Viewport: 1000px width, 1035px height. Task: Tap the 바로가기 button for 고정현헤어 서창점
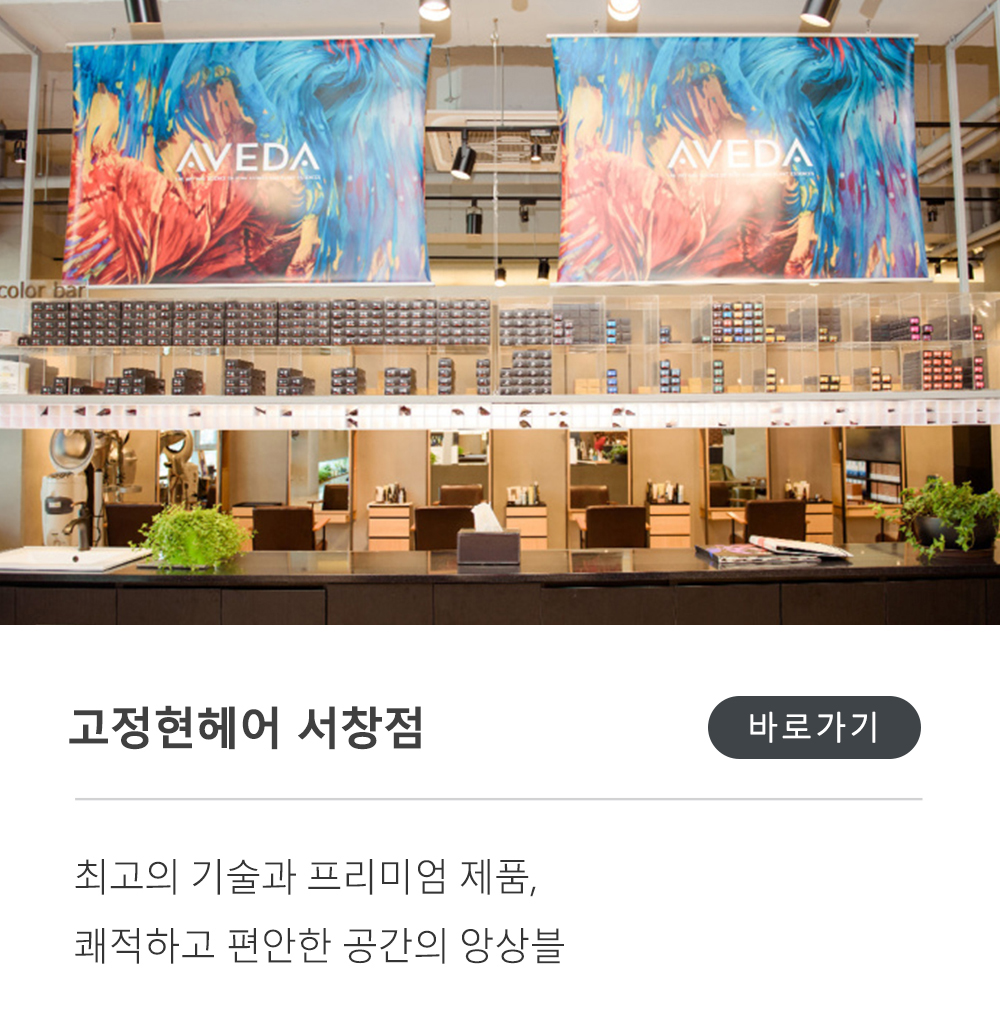813,727
